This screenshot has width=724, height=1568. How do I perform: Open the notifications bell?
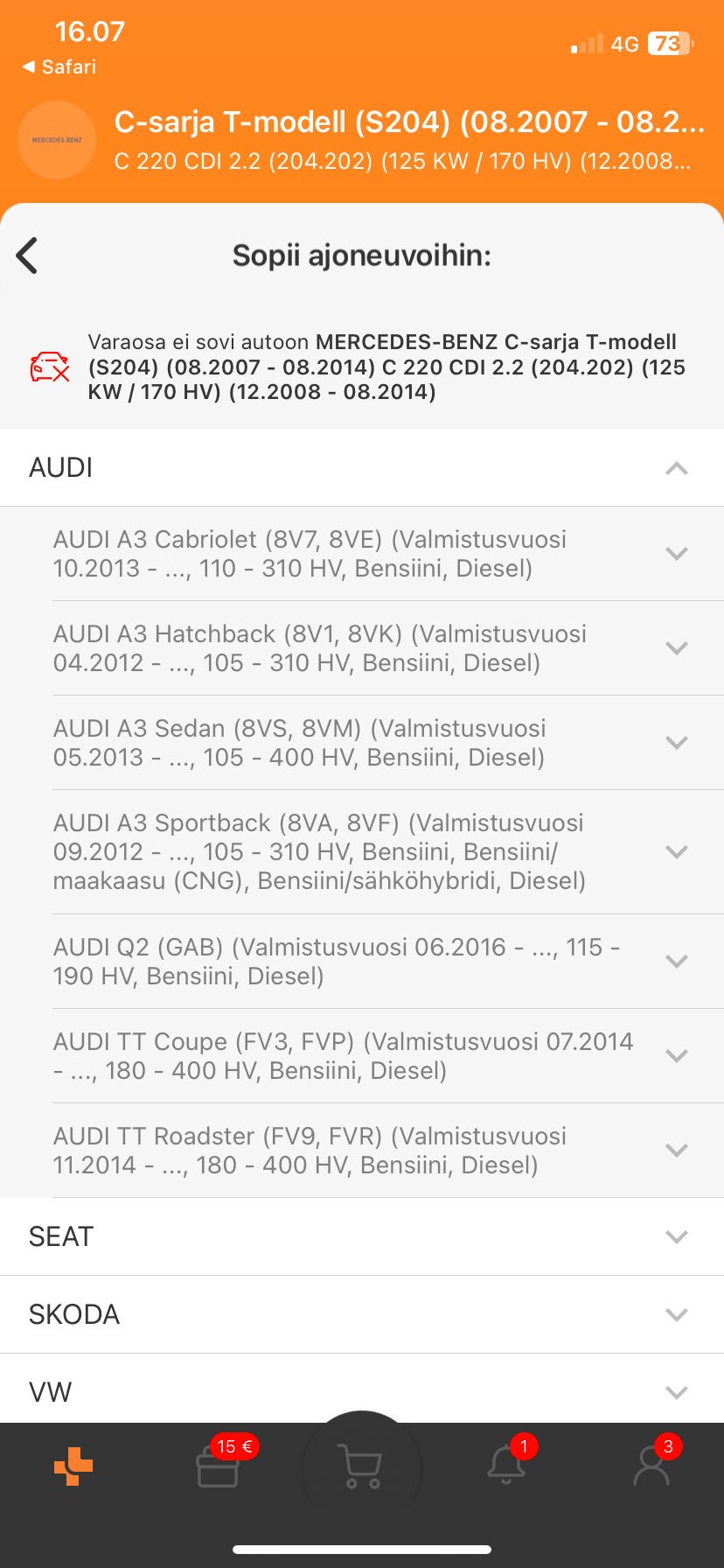pyautogui.click(x=507, y=1466)
